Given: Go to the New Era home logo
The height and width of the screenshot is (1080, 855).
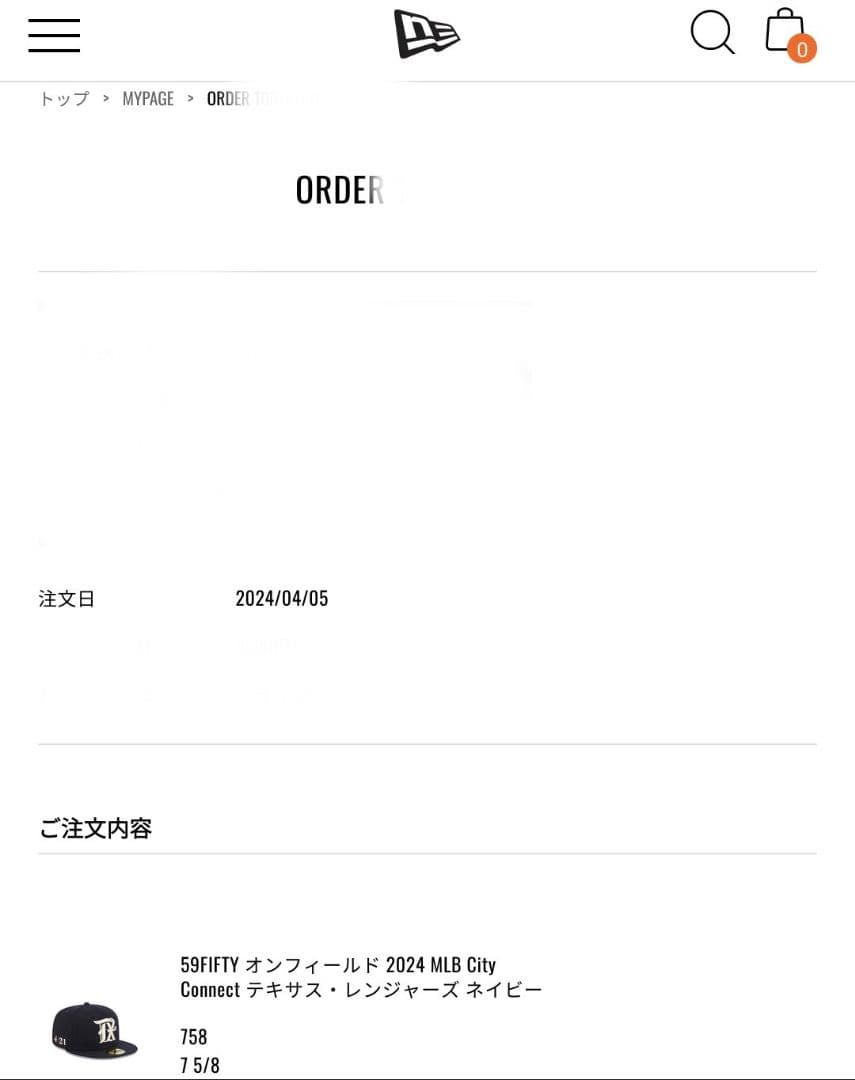Looking at the screenshot, I should point(426,34).
